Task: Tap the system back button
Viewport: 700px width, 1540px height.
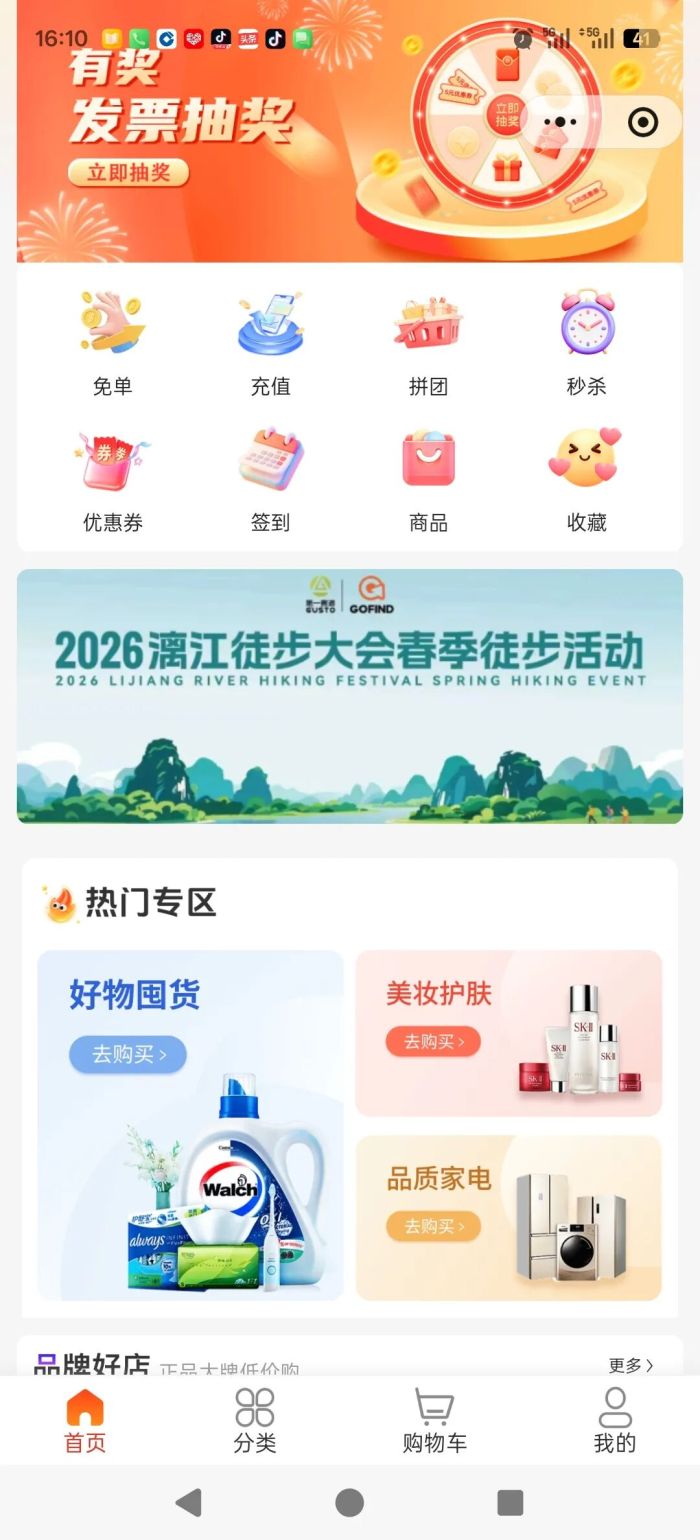Action: pyautogui.click(x=188, y=1502)
